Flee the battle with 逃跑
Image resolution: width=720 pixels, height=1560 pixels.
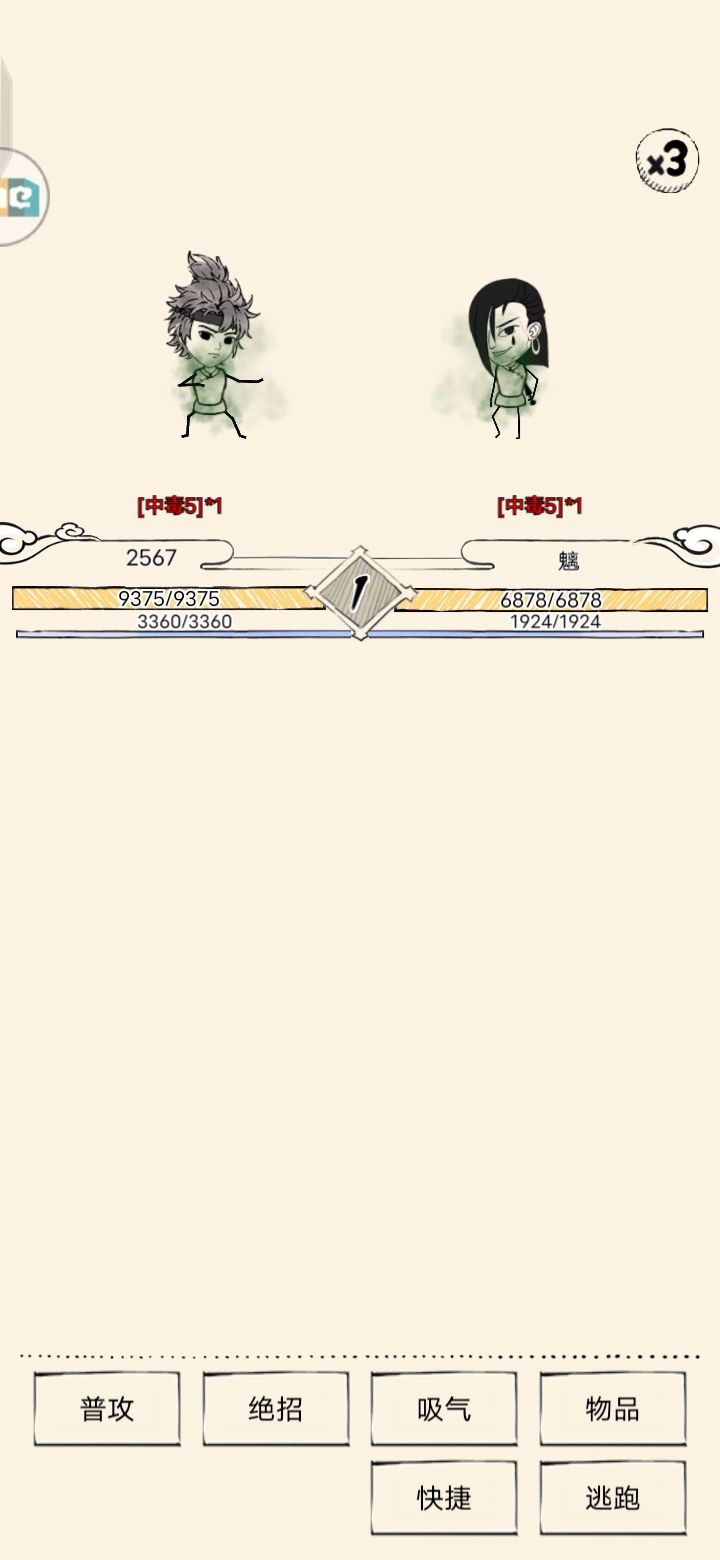(613, 1497)
